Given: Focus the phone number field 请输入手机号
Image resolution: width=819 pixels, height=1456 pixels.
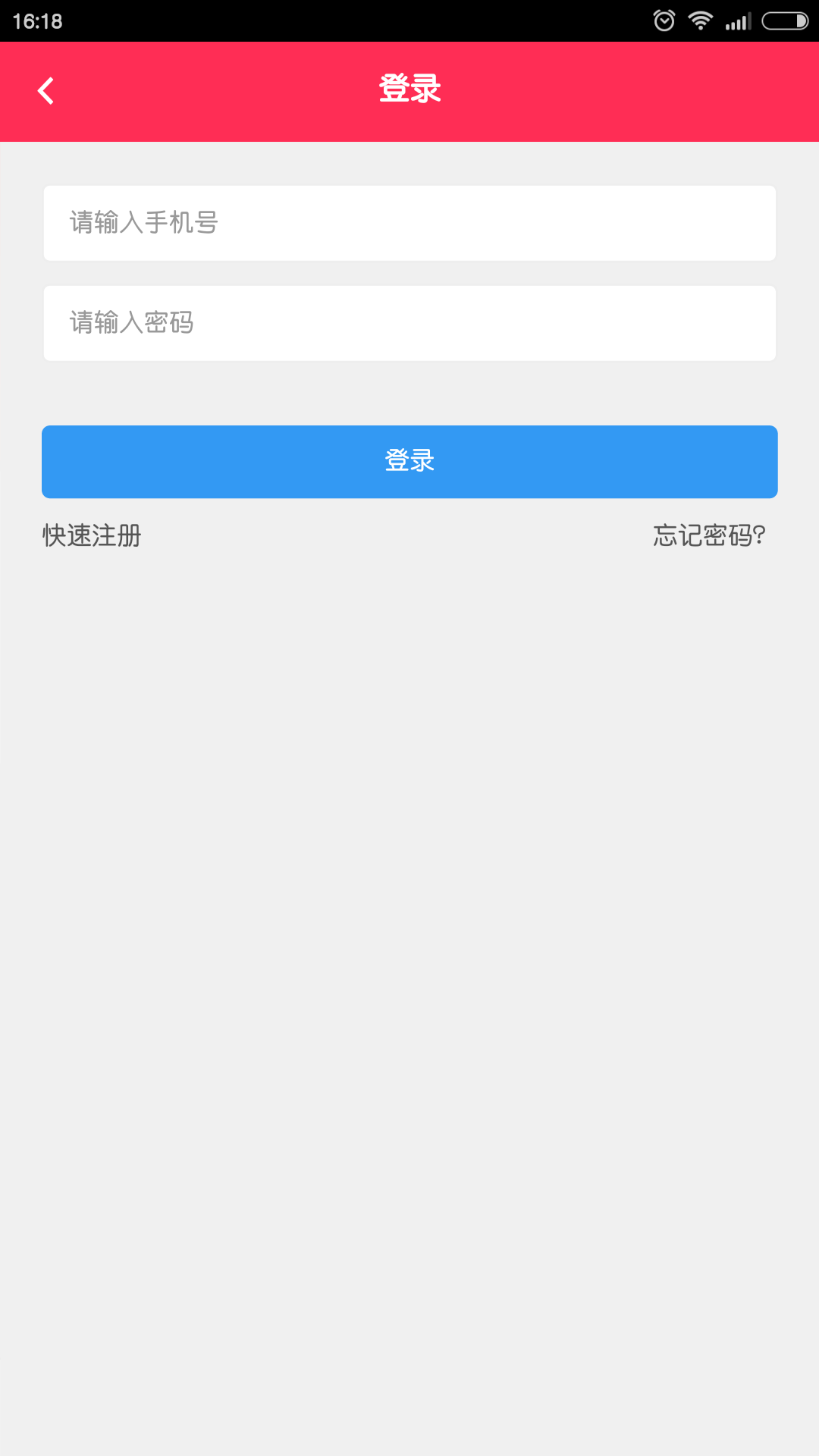Looking at the screenshot, I should pos(409,223).
